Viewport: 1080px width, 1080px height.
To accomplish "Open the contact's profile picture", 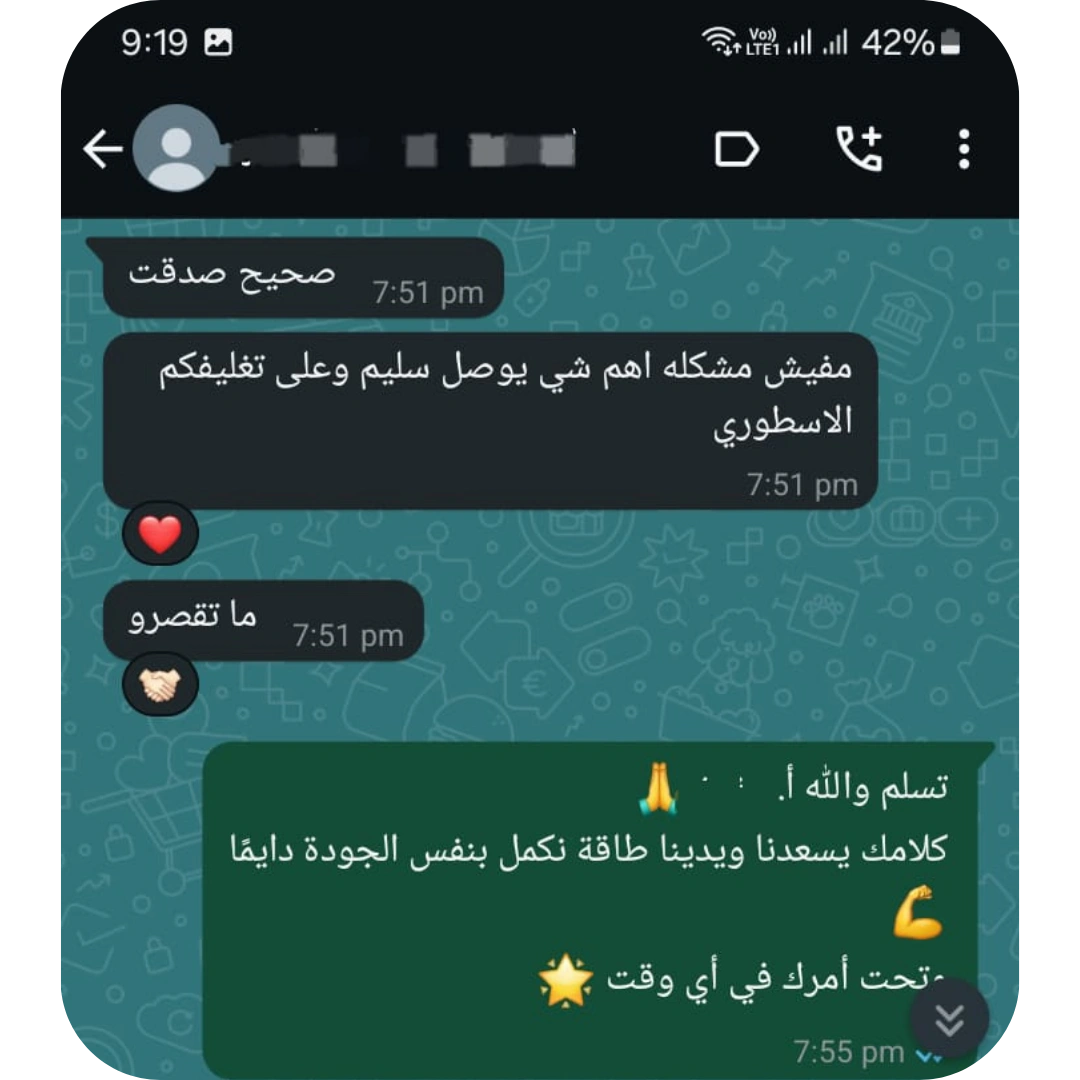I will (x=176, y=149).
